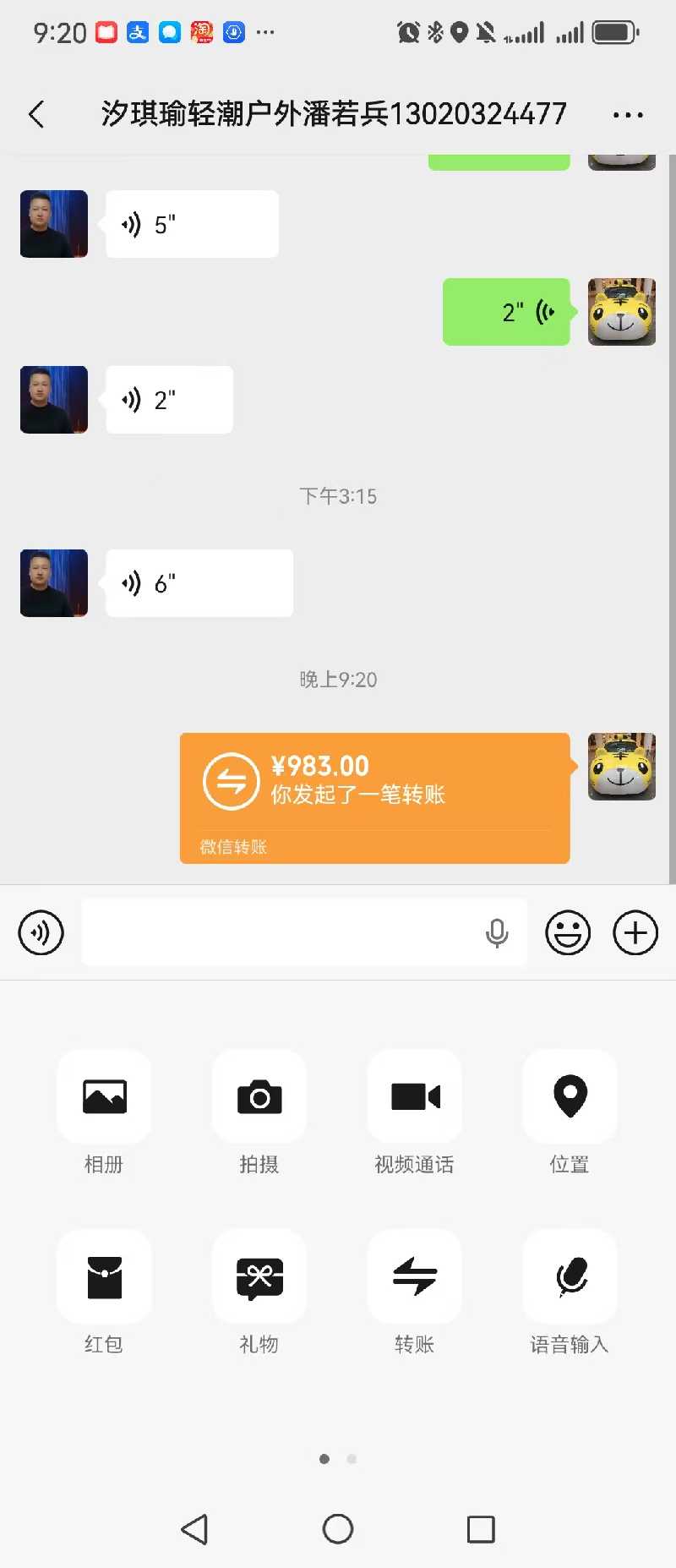This screenshot has width=676, height=1568.
Task: Tap the microphone in the text field
Action: click(497, 933)
